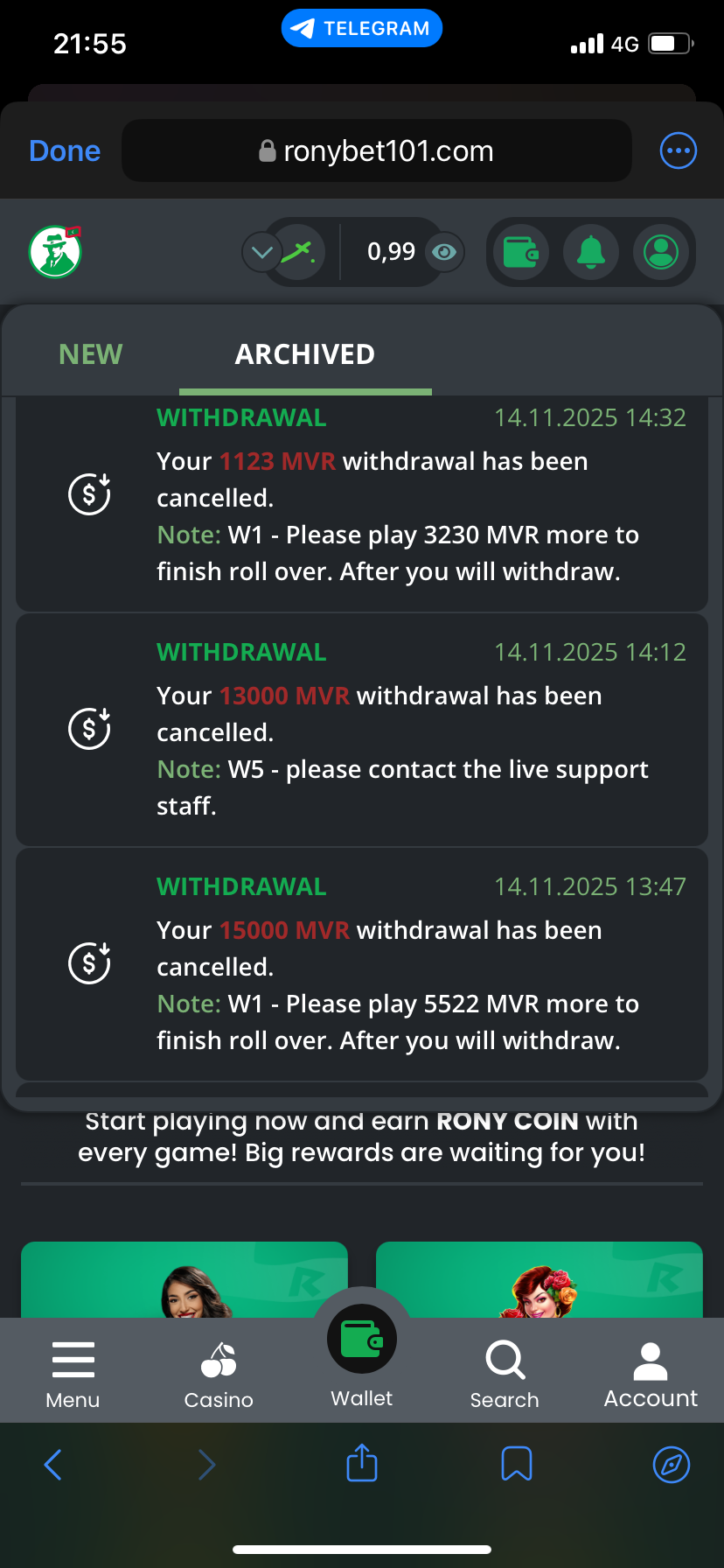Image resolution: width=724 pixels, height=1568 pixels.
Task: Share this page
Action: point(362,1462)
